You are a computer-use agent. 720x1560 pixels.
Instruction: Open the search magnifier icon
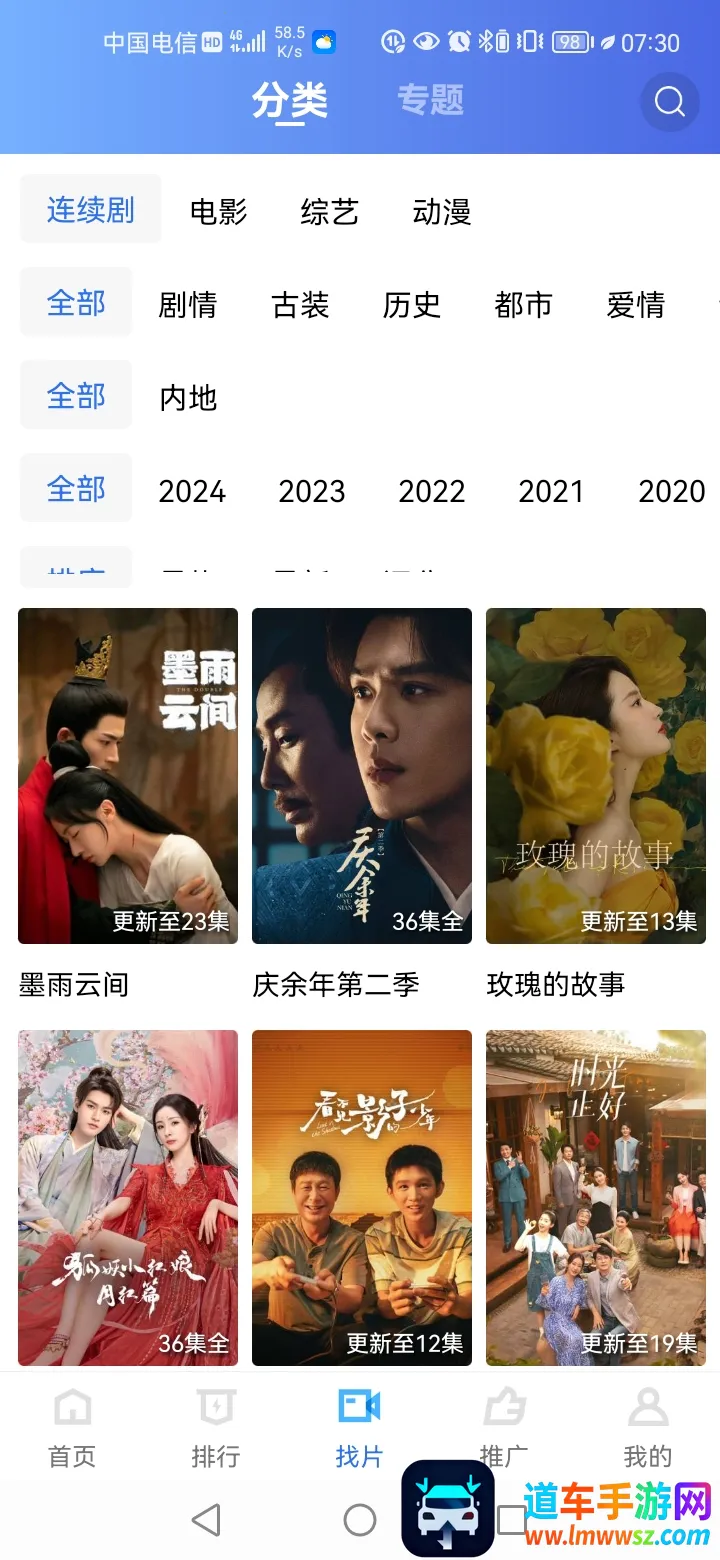click(x=669, y=102)
